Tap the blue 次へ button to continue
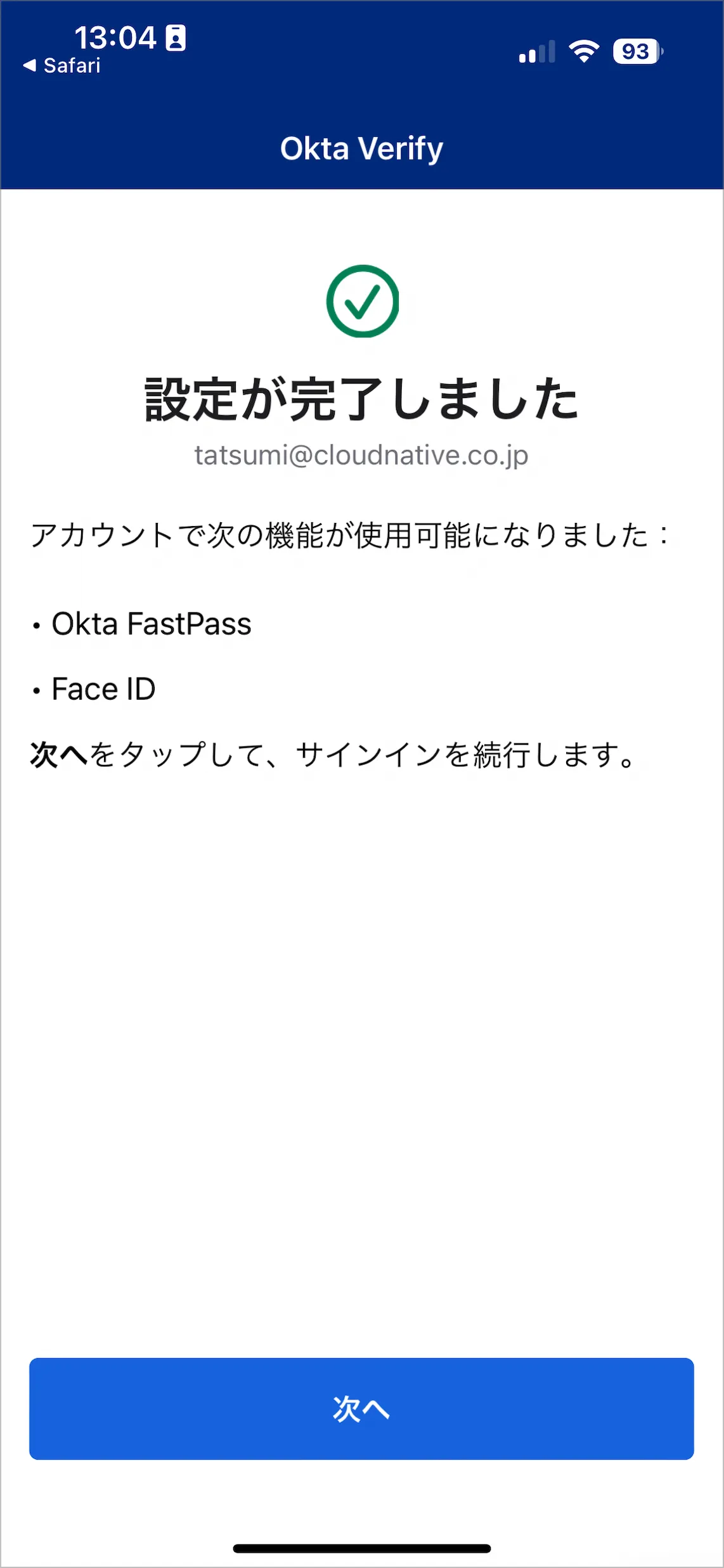 [x=361, y=1410]
